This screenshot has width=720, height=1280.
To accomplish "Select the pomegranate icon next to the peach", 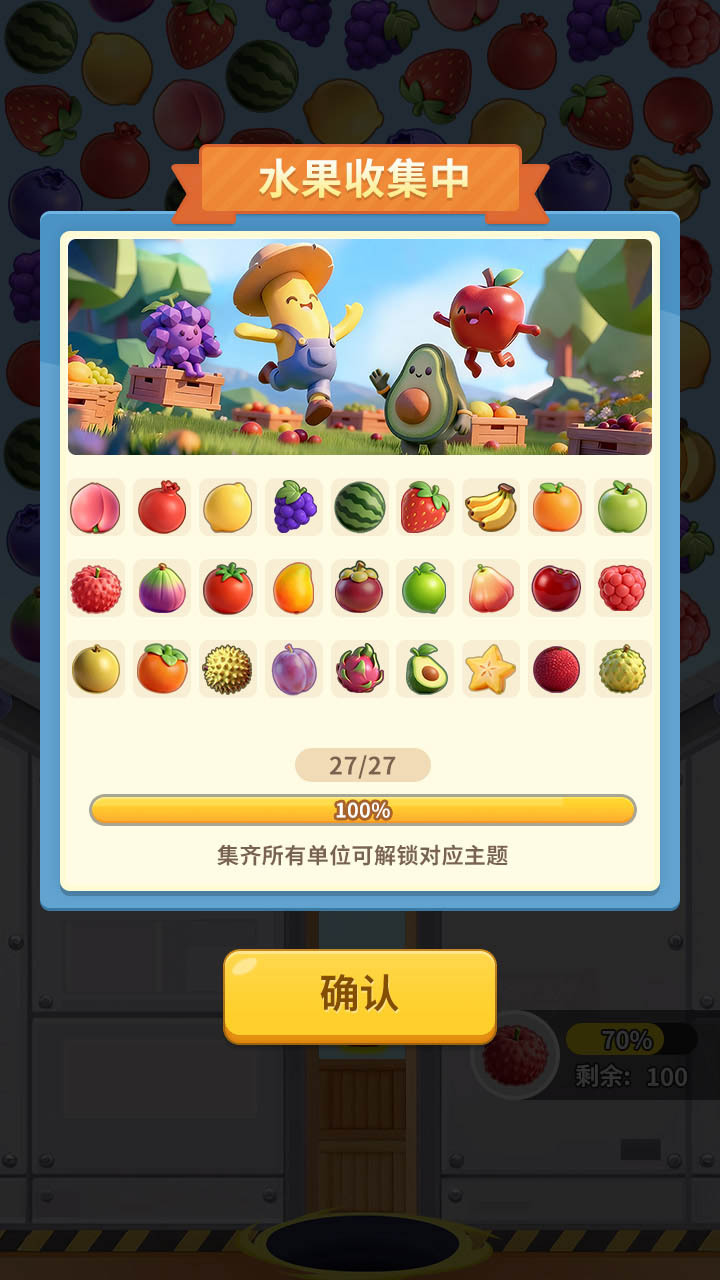I will [x=161, y=508].
